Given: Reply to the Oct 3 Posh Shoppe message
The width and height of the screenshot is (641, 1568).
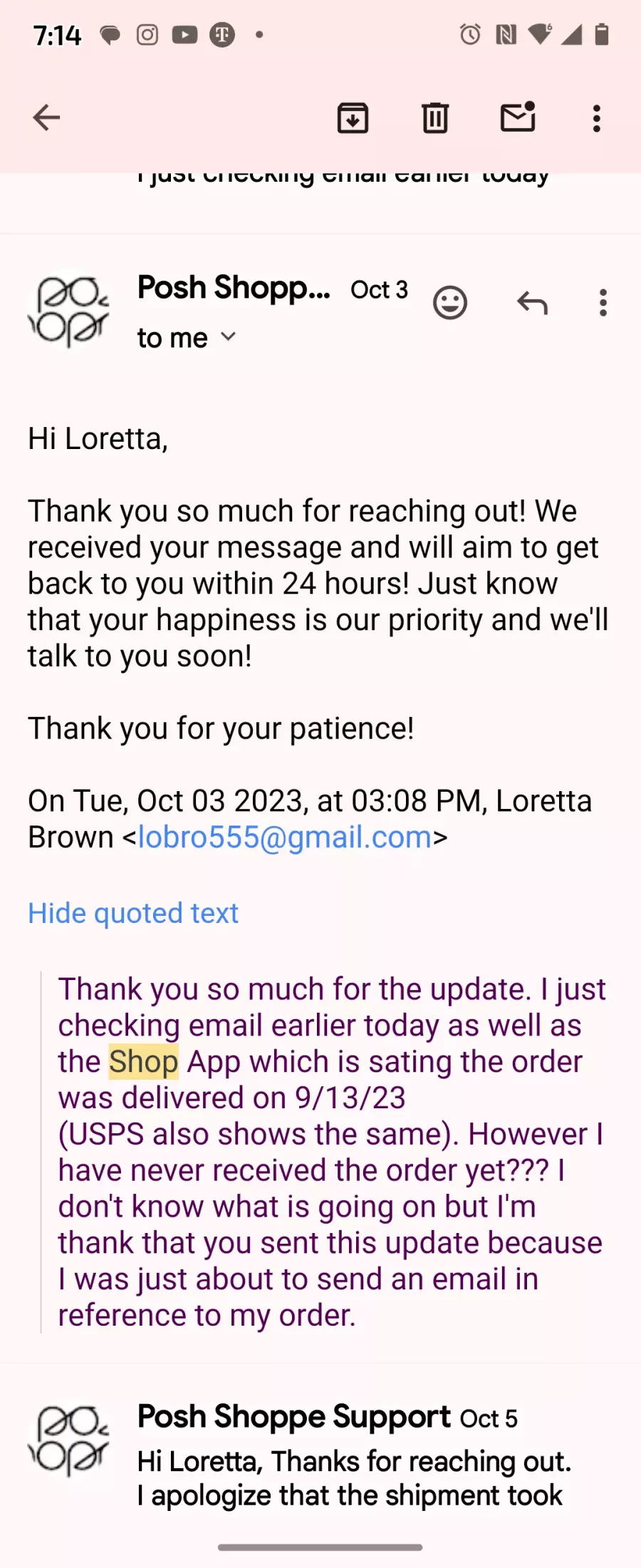Looking at the screenshot, I should pyautogui.click(x=532, y=303).
